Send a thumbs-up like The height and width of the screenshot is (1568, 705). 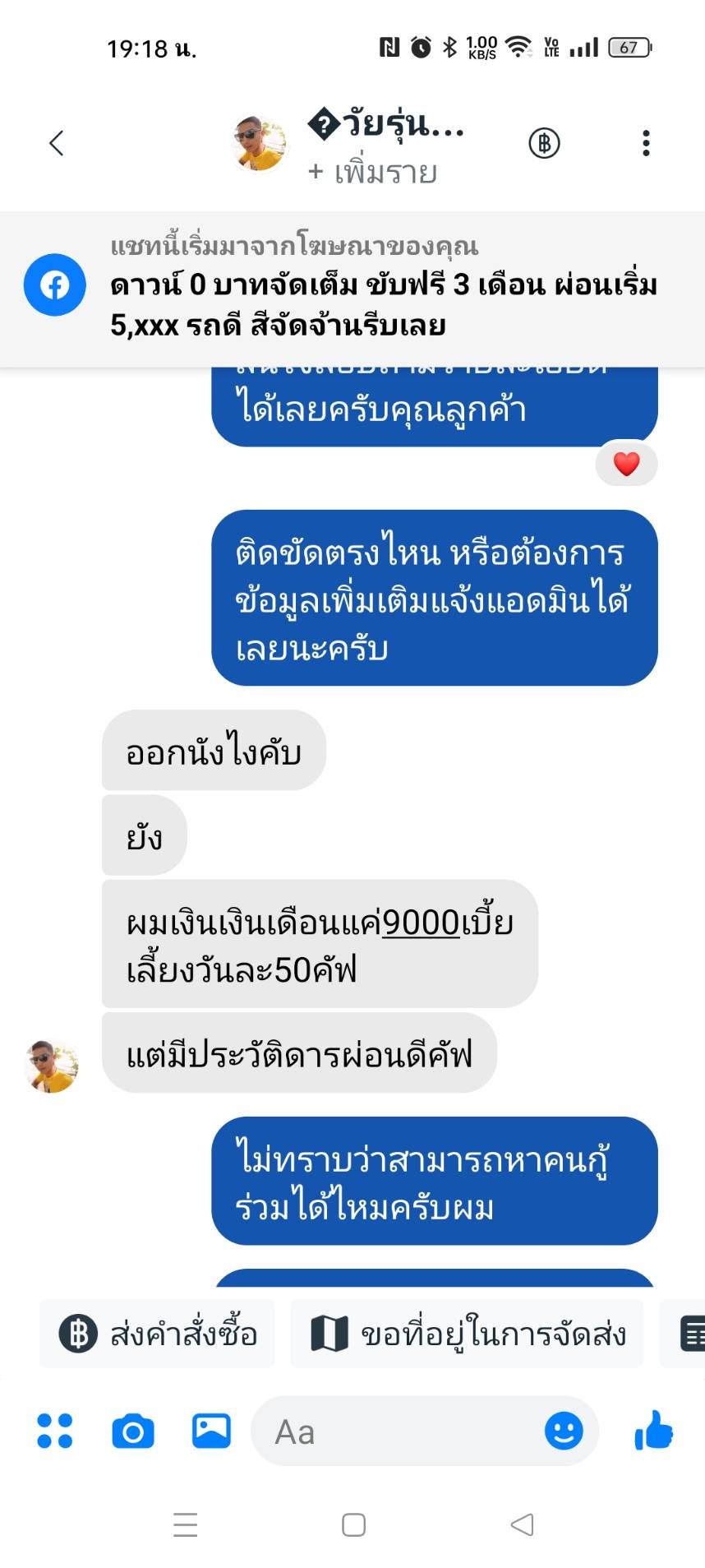[x=653, y=1431]
